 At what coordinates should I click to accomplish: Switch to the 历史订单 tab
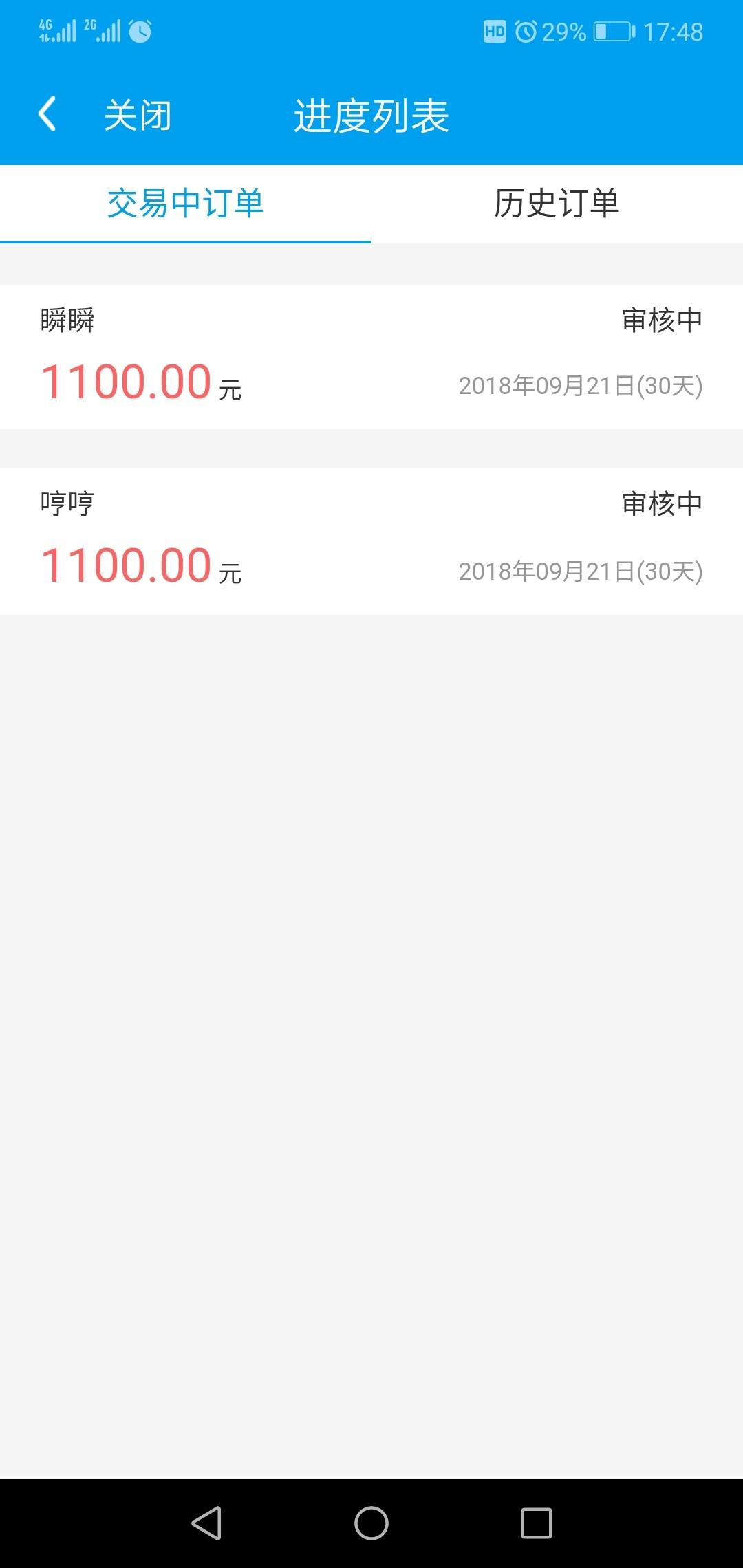[x=557, y=204]
